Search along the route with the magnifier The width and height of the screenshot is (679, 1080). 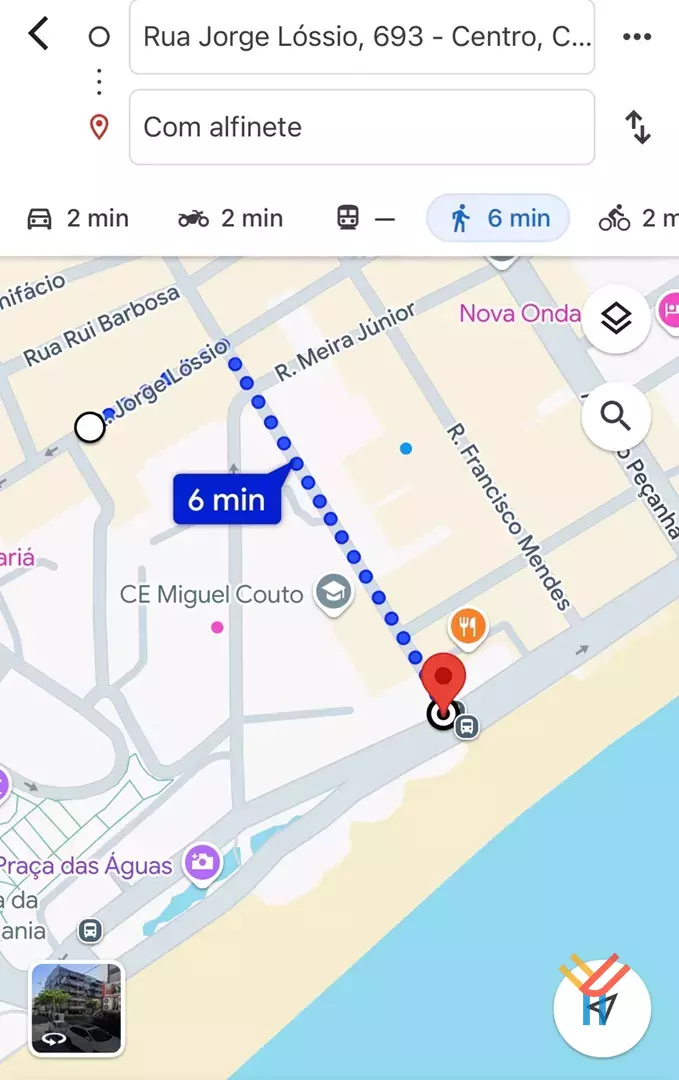point(616,415)
